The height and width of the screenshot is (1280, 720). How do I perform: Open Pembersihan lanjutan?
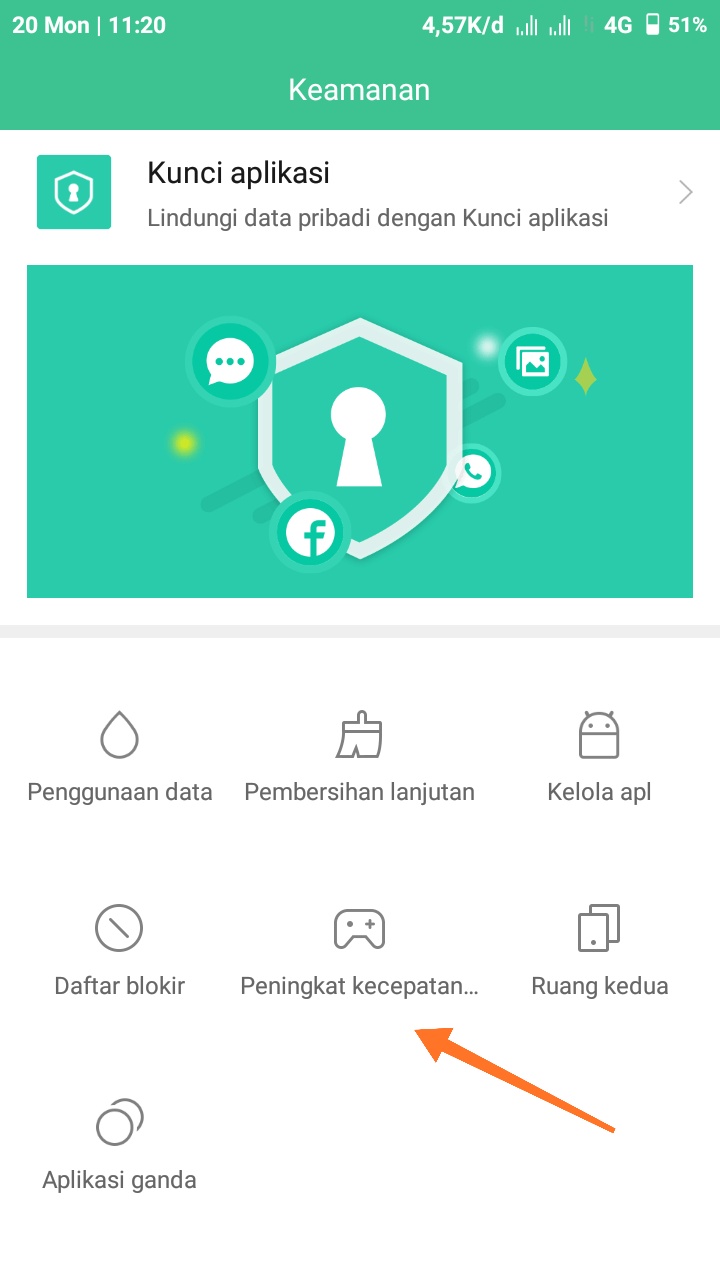(360, 757)
